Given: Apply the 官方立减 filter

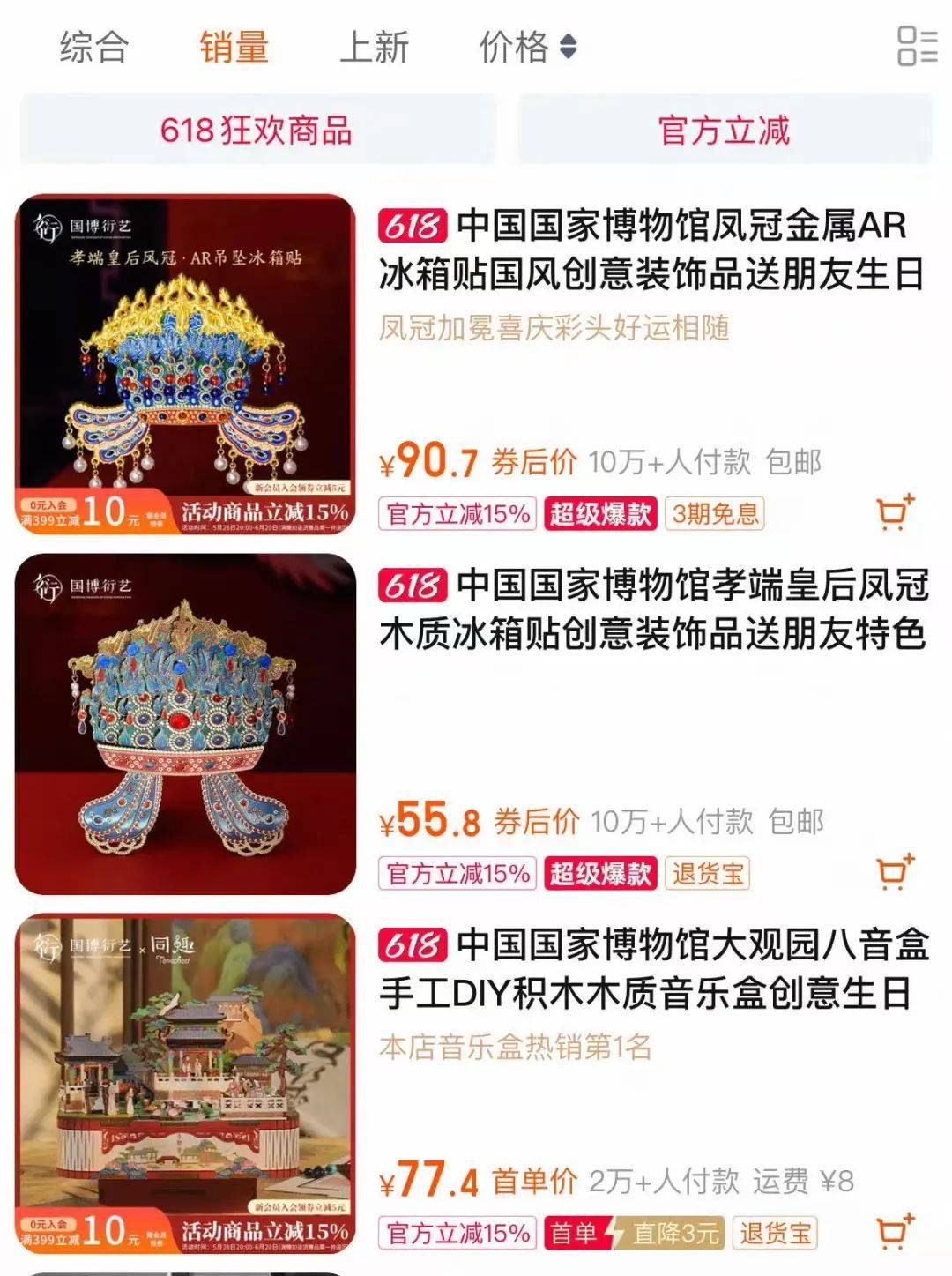Looking at the screenshot, I should point(724,131).
